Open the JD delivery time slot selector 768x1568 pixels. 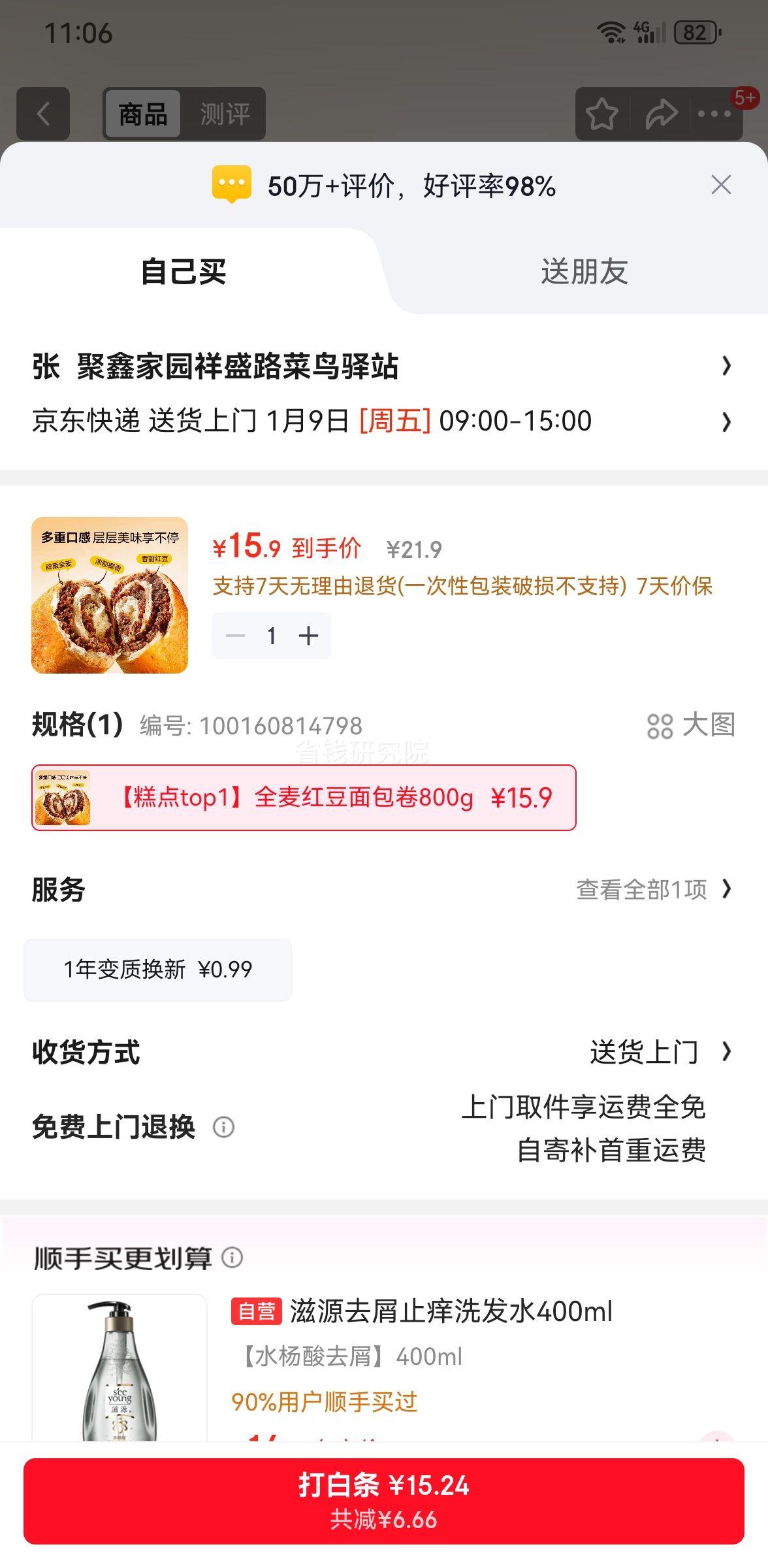click(x=384, y=421)
